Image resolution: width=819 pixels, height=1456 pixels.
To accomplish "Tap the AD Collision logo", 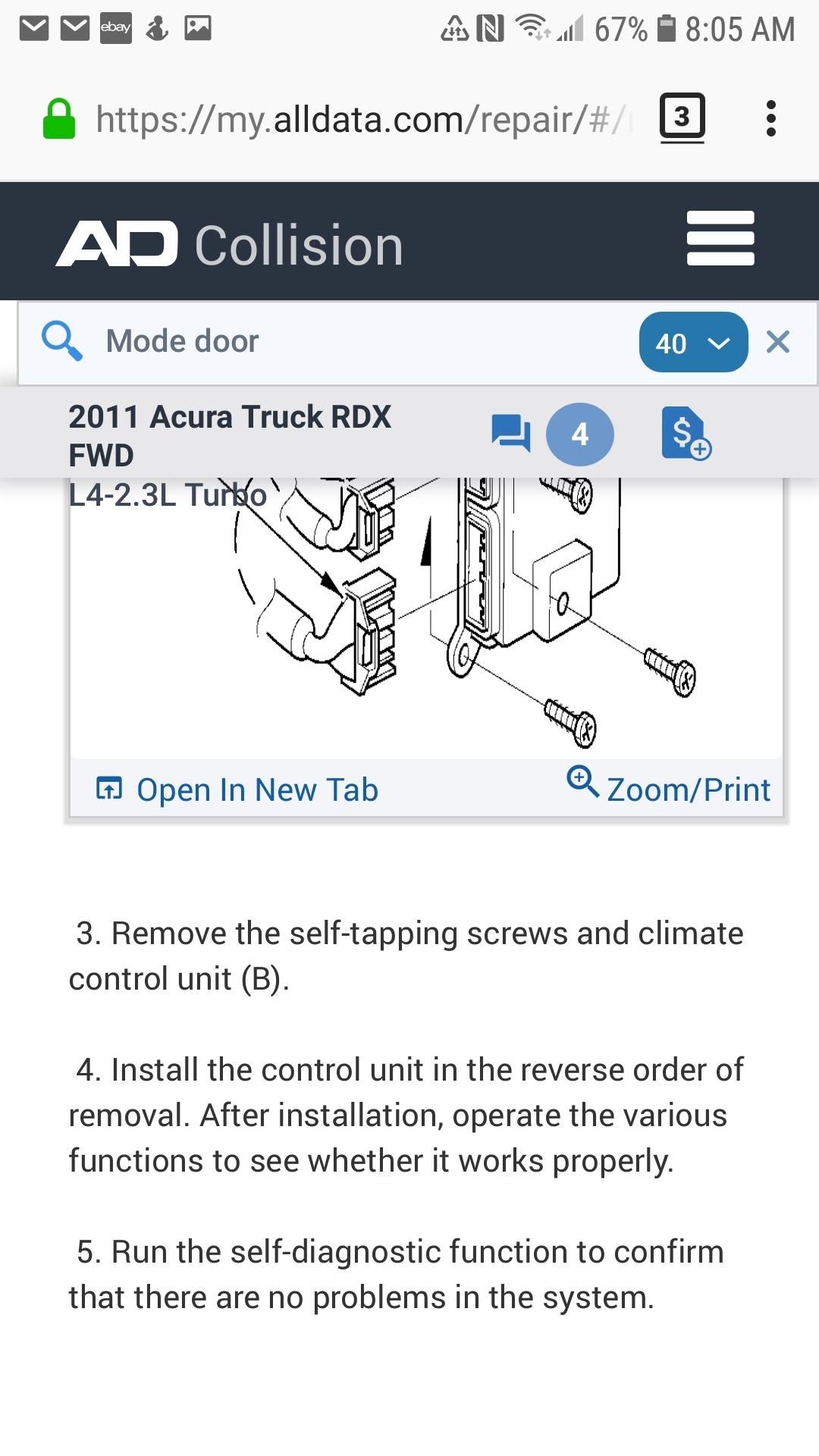I will click(230, 245).
